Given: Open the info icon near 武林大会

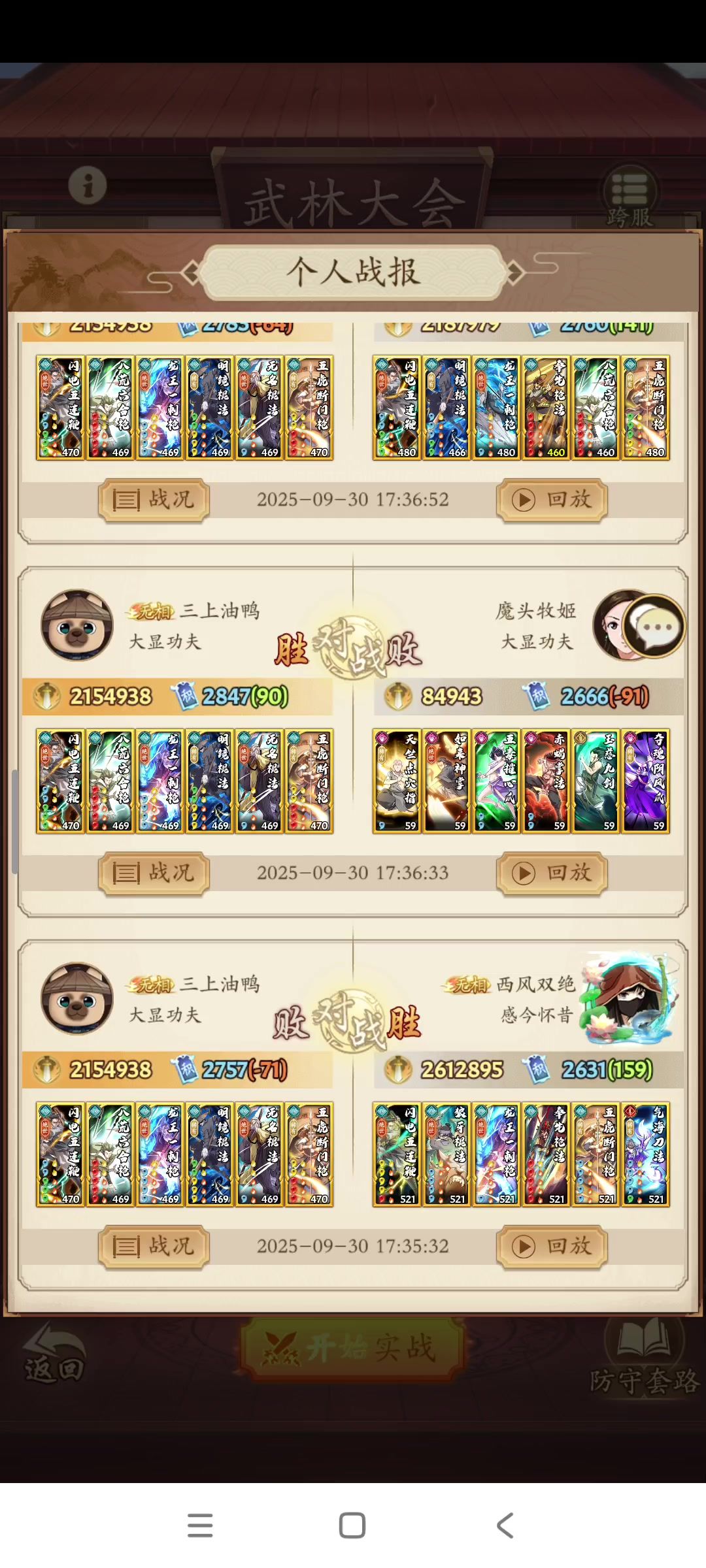Looking at the screenshot, I should (x=88, y=185).
